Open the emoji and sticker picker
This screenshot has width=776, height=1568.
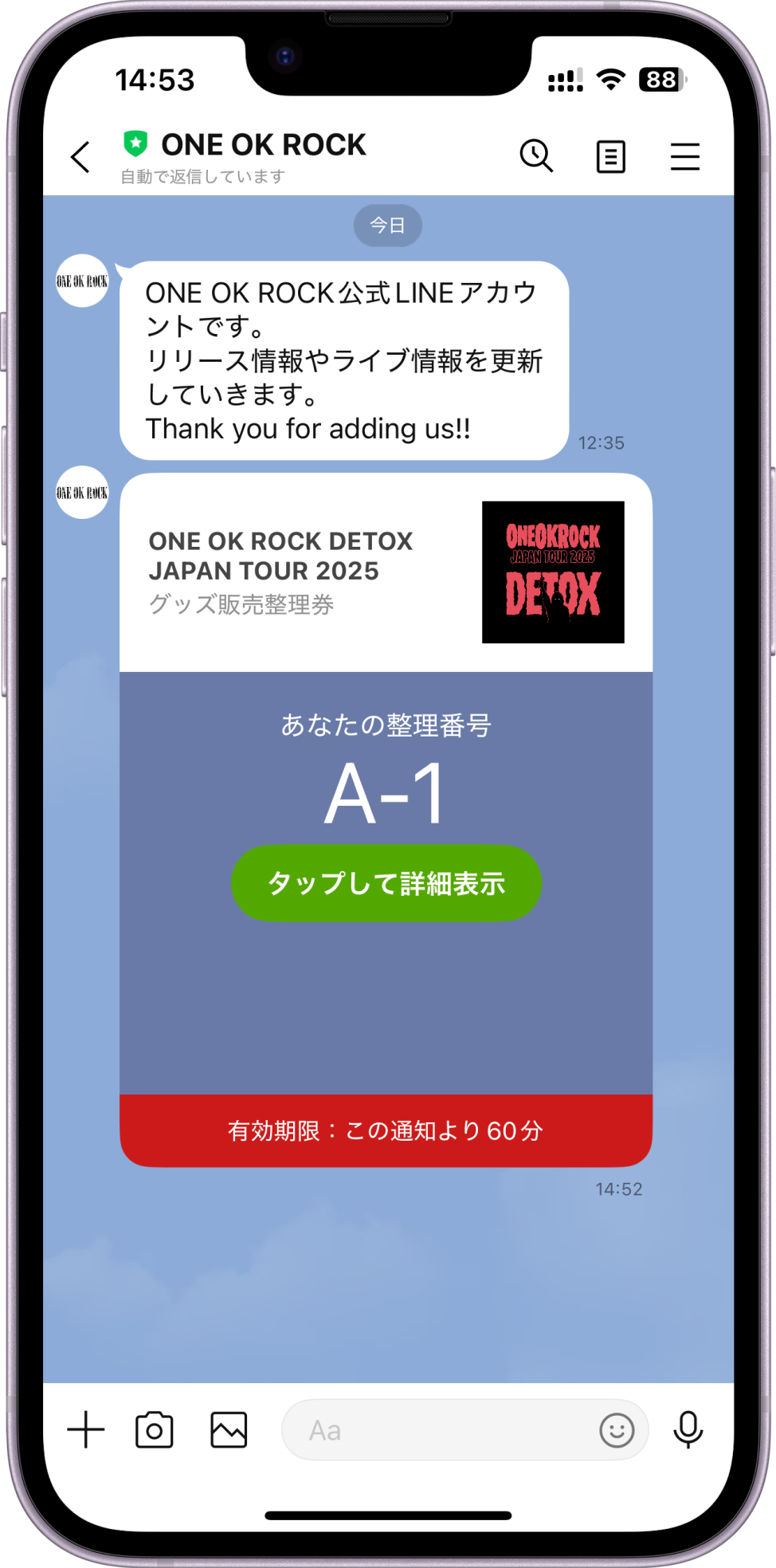pos(617,1430)
